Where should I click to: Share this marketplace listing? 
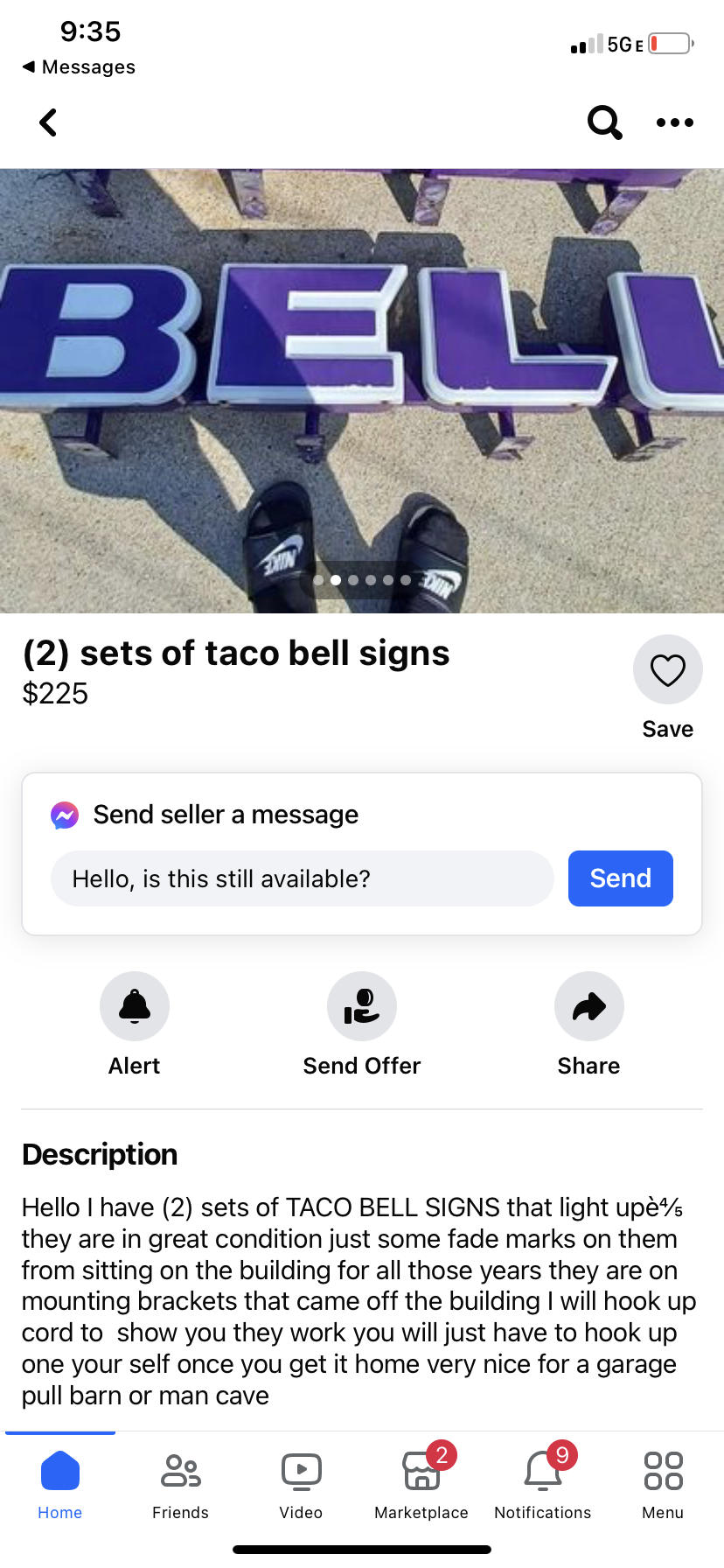[588, 1007]
